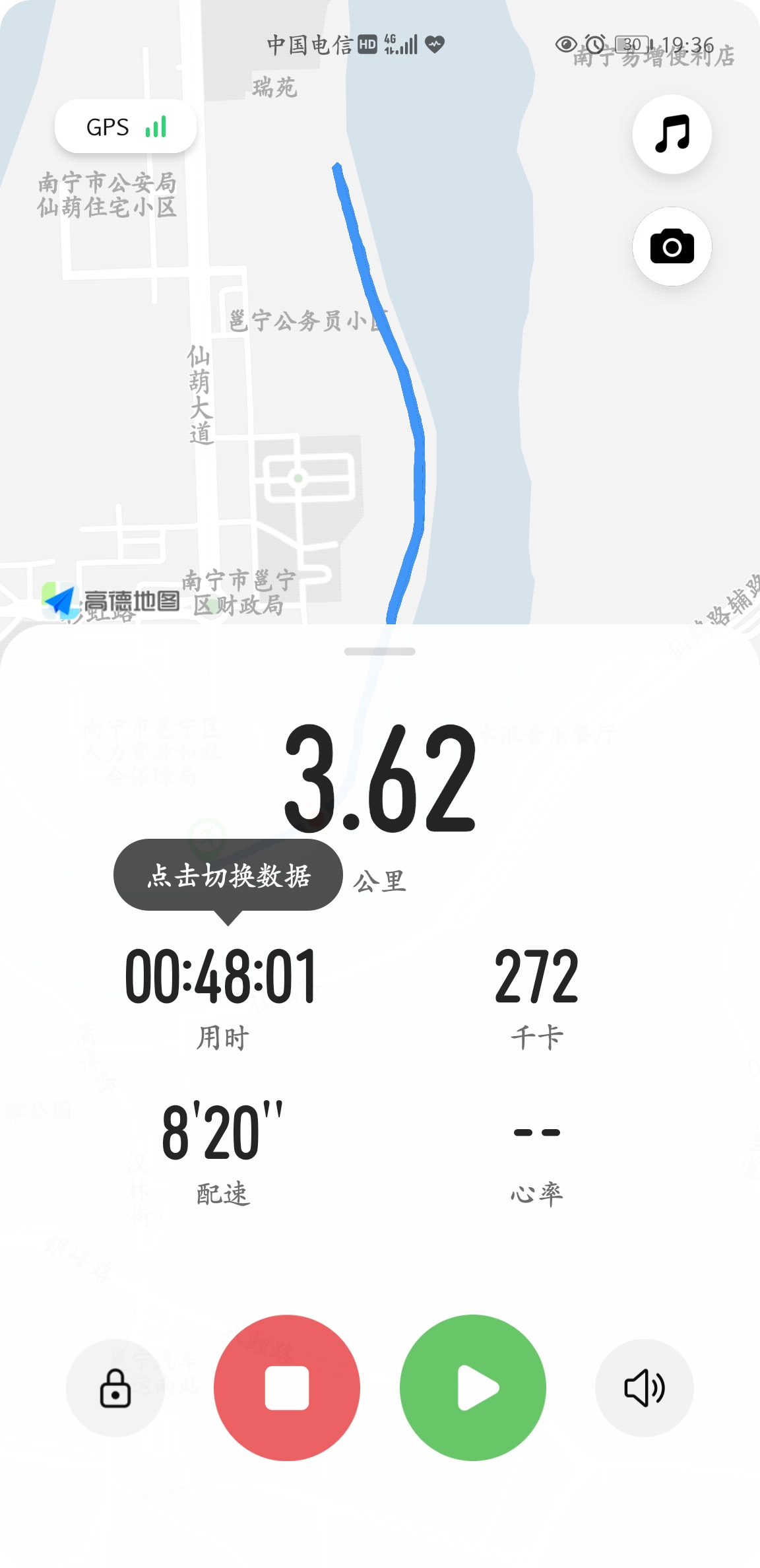Open the music player button

pos(672,134)
